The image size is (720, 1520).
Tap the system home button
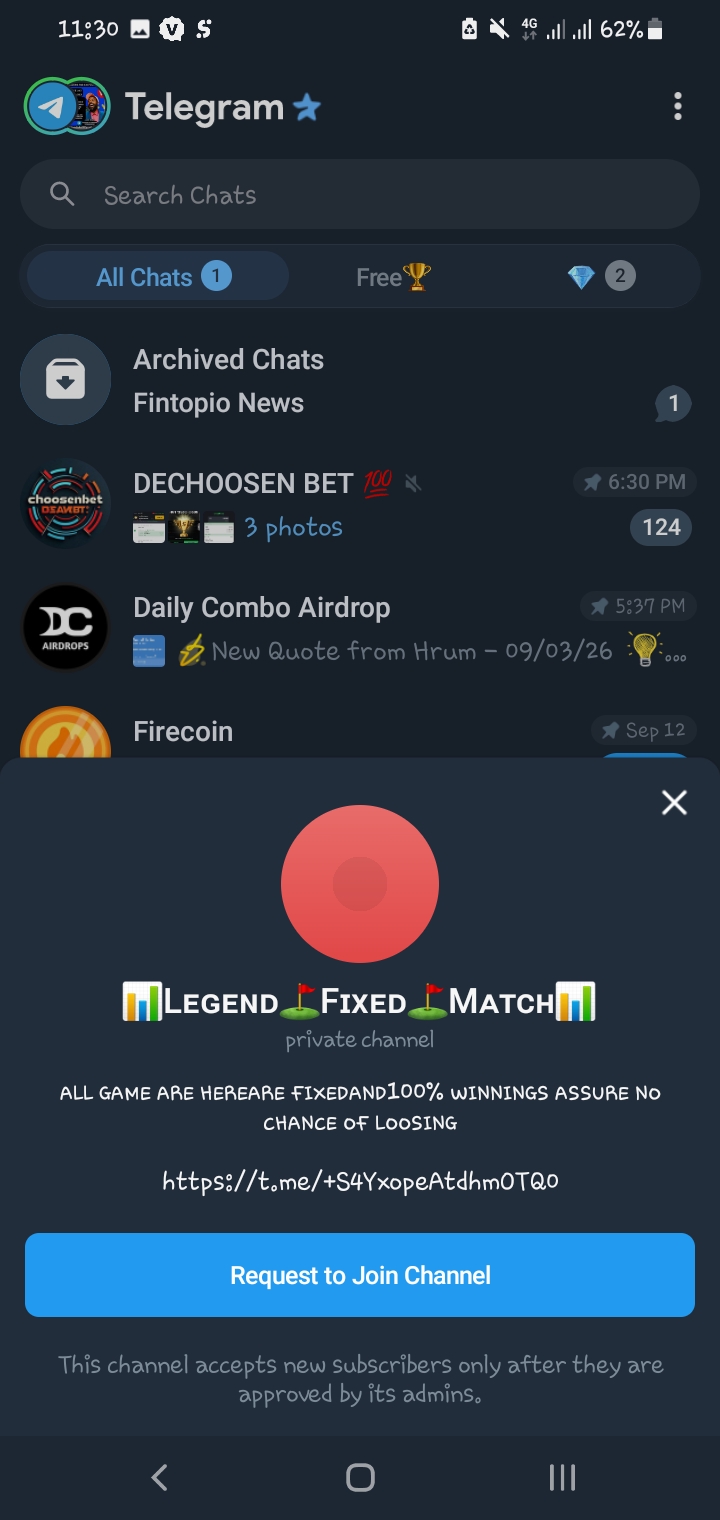(x=360, y=1477)
